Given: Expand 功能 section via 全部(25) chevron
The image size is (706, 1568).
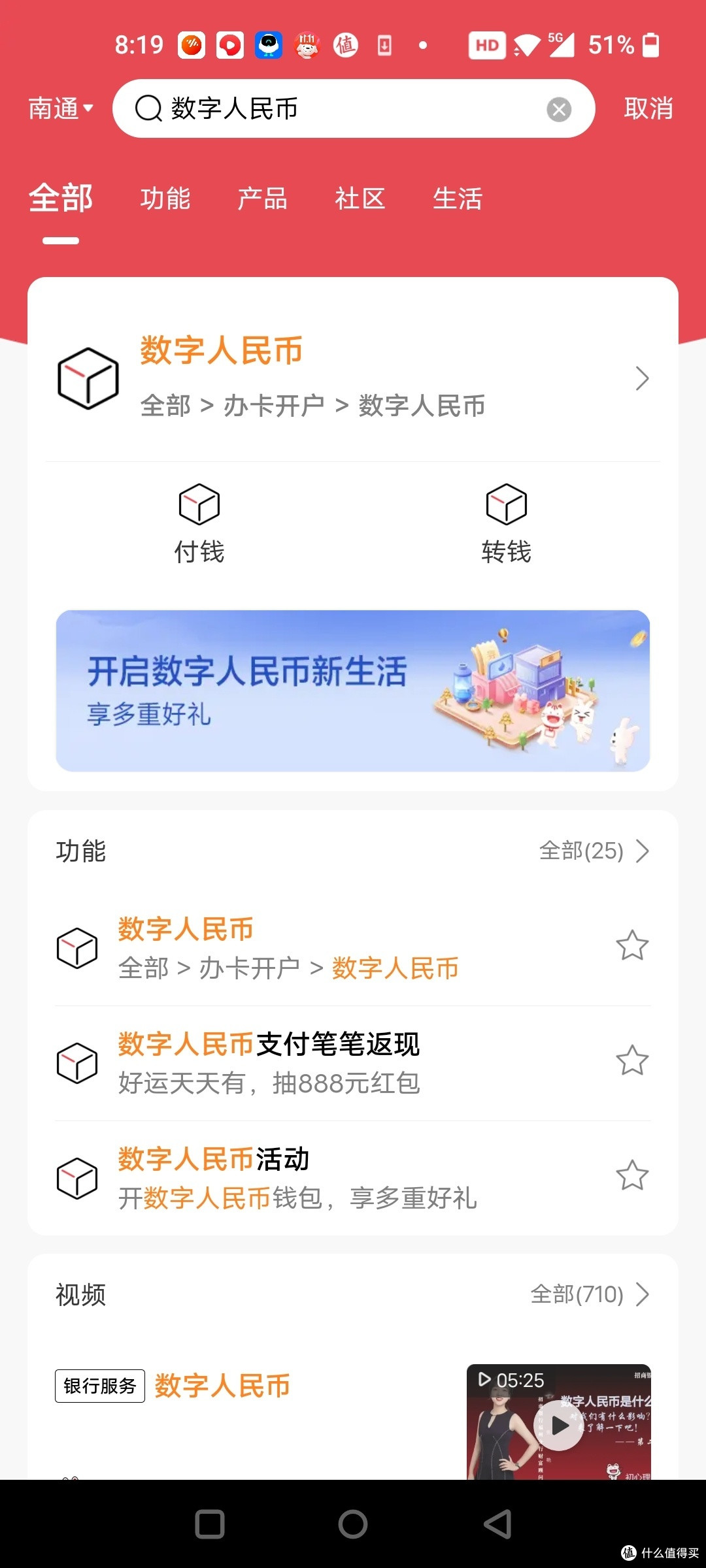Looking at the screenshot, I should click(x=643, y=851).
